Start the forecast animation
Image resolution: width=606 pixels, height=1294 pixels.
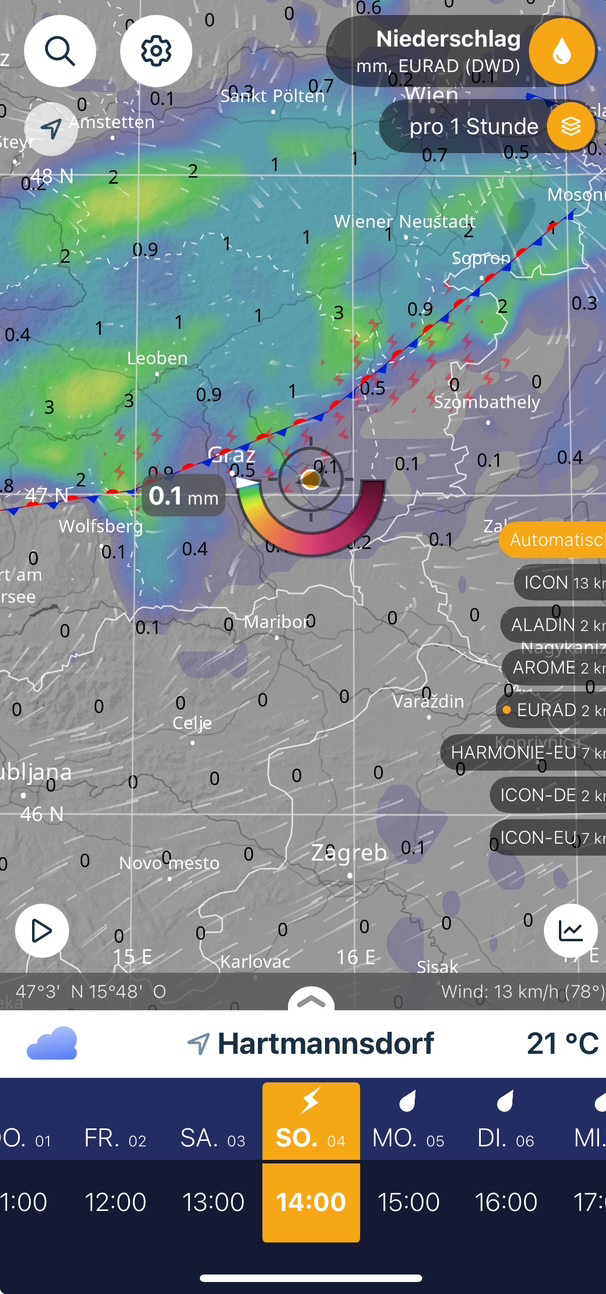[42, 931]
